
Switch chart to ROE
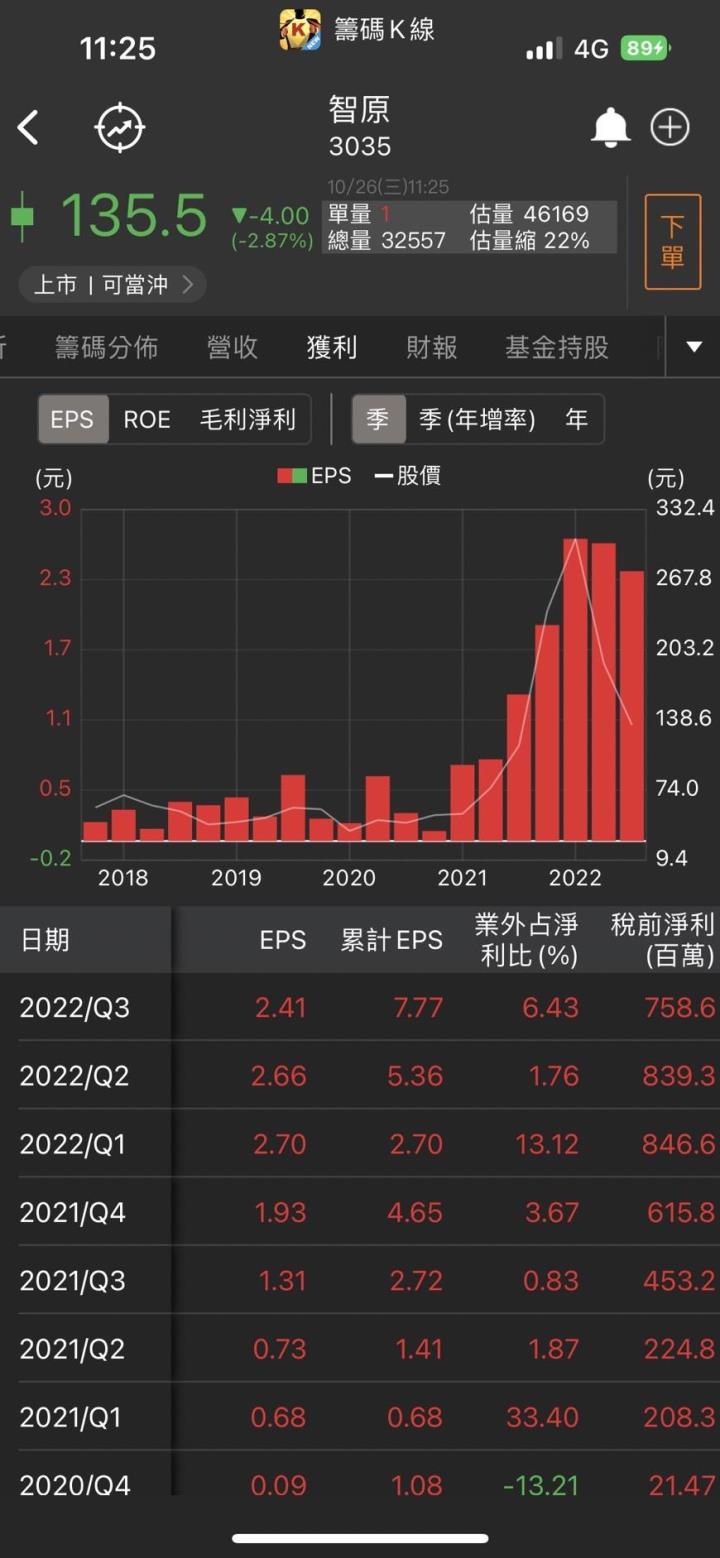(x=147, y=419)
